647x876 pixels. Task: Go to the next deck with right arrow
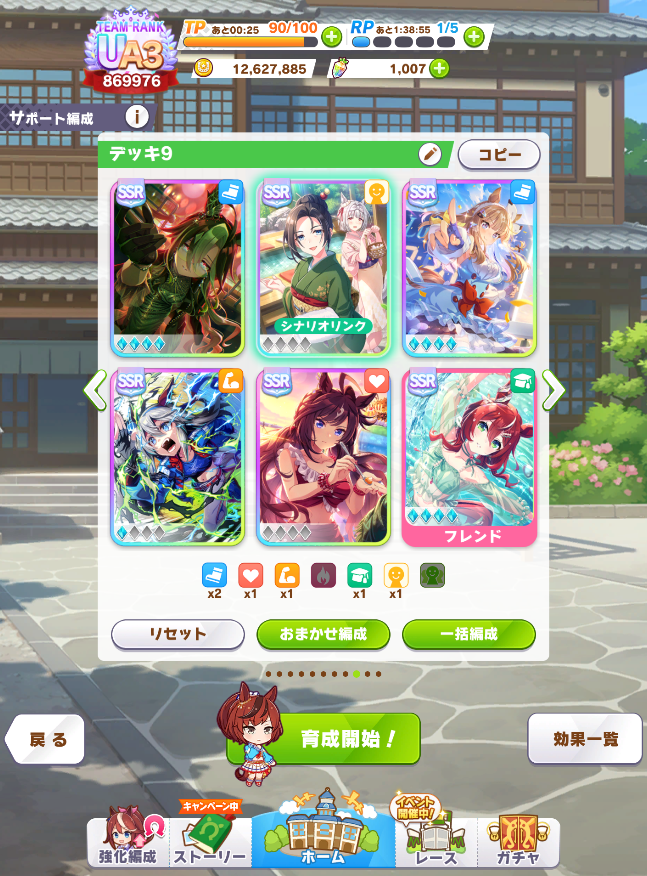[x=552, y=390]
